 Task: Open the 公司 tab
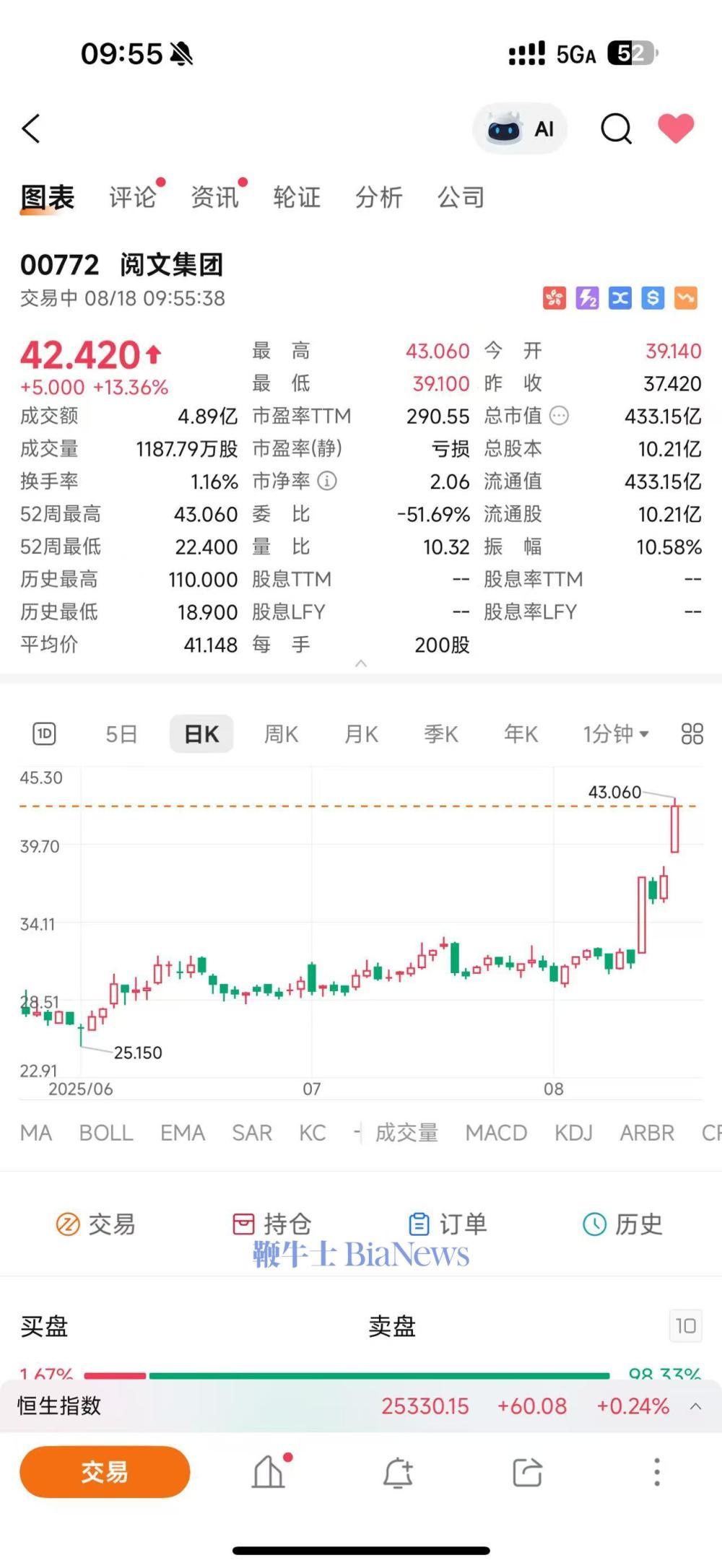pyautogui.click(x=461, y=197)
